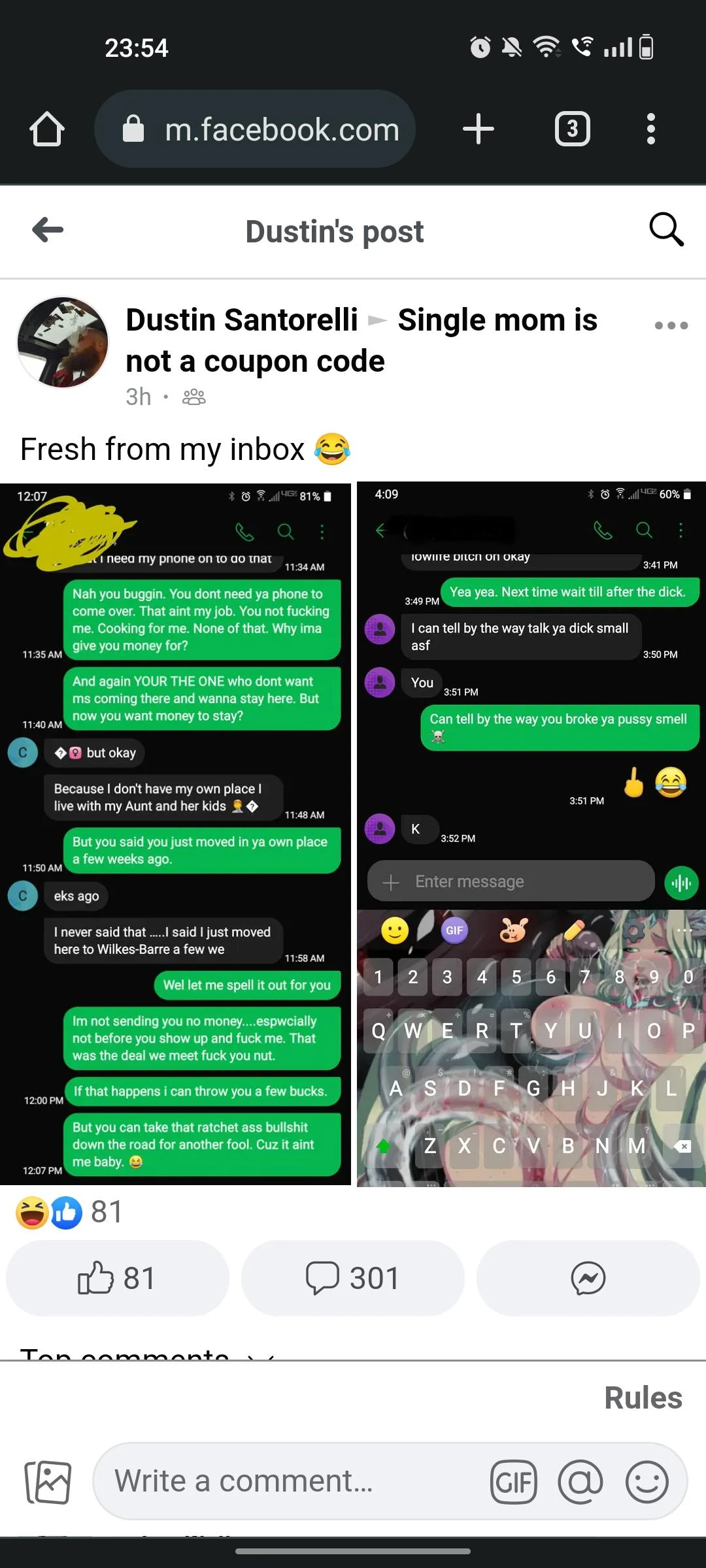Open the left chat screenshot image
706x1568 pixels.
(175, 834)
